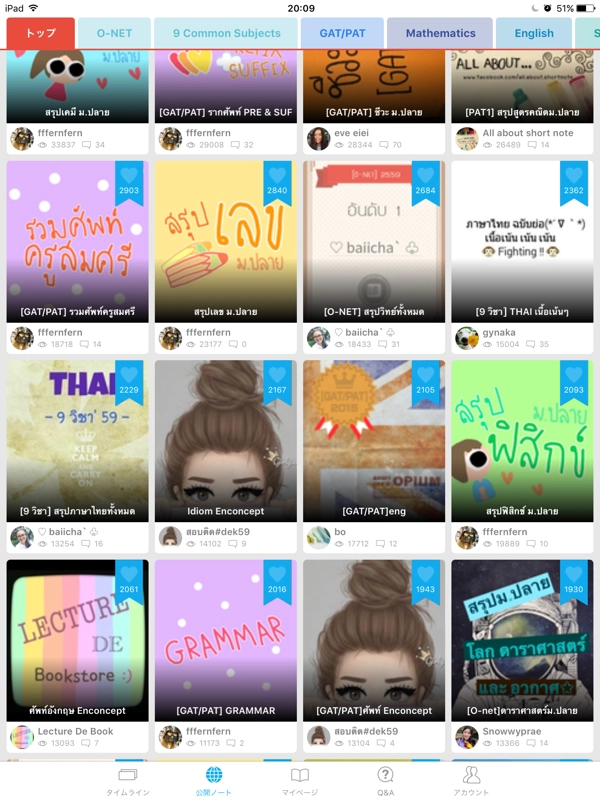Screen dimensions: 600x800
Task: Open the [O-NET] สรุปวิทย์ทั้งหมด note
Action: click(x=373, y=240)
